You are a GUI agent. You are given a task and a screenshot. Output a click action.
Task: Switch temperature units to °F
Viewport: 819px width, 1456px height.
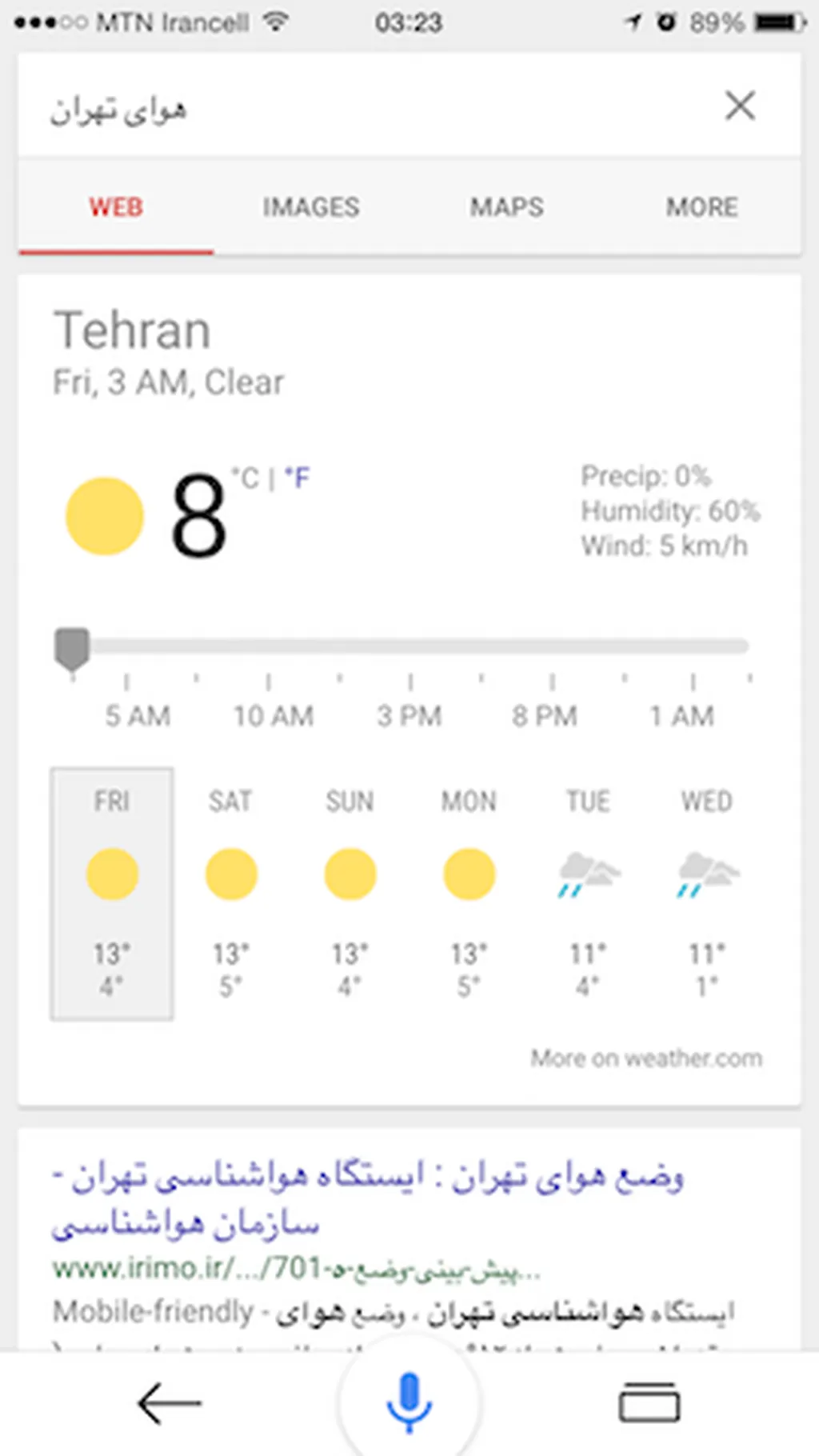pos(298,478)
